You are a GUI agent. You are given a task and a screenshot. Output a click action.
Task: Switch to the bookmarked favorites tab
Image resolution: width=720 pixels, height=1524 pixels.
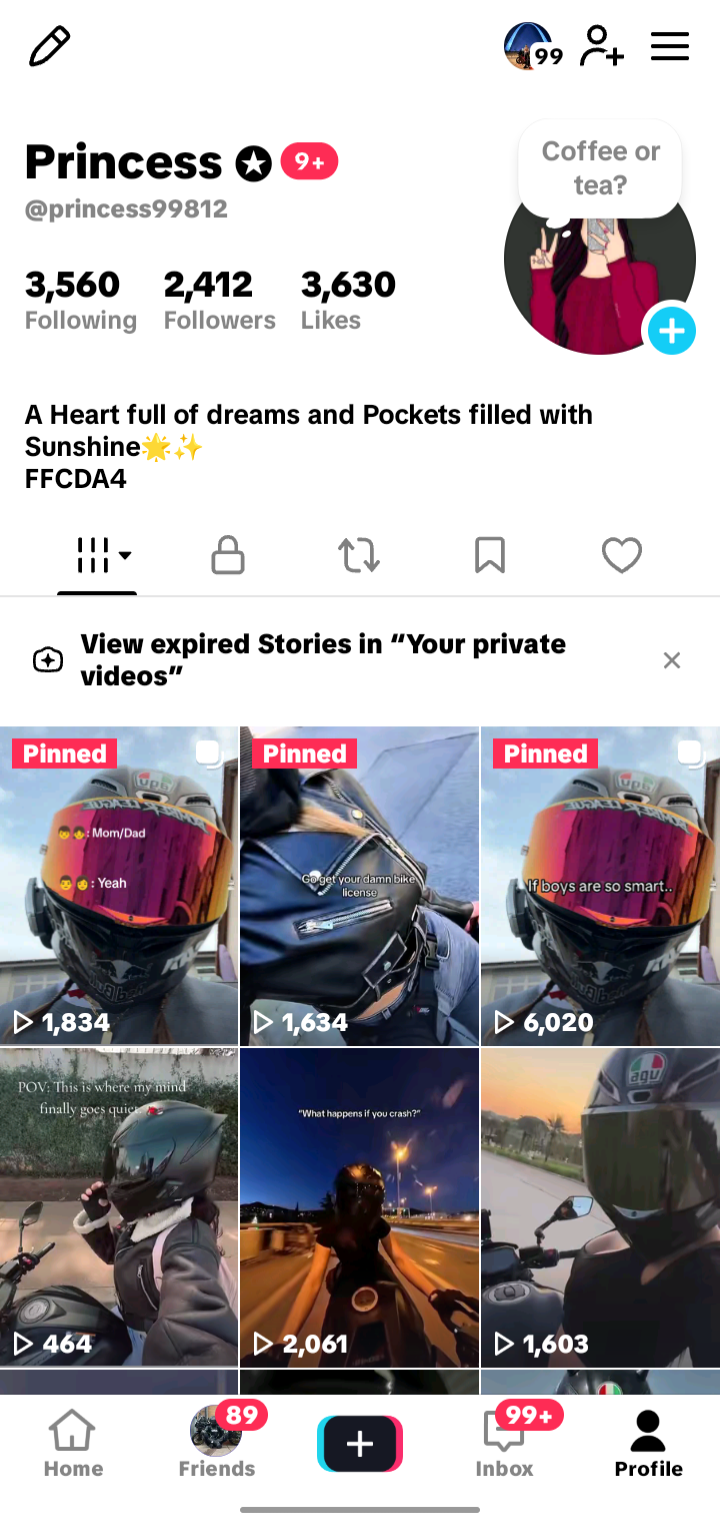coord(490,555)
